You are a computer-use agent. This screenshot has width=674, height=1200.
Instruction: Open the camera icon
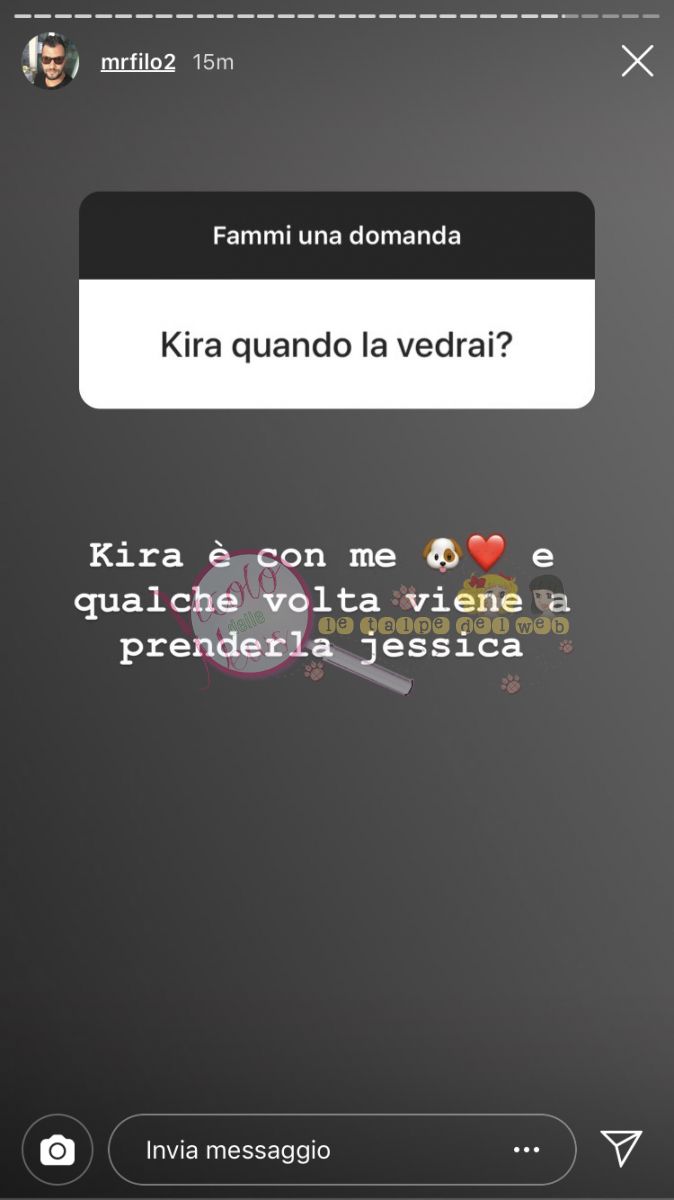pos(57,1150)
